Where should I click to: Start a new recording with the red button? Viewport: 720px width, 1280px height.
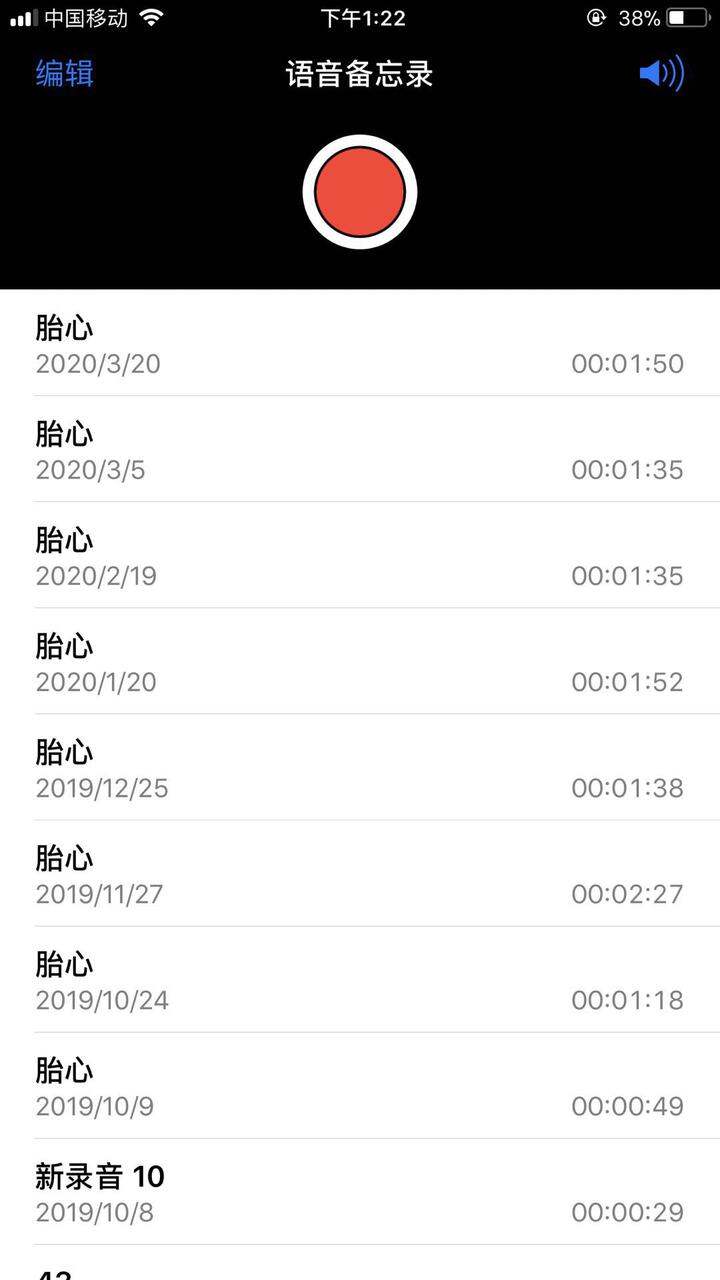click(x=360, y=192)
